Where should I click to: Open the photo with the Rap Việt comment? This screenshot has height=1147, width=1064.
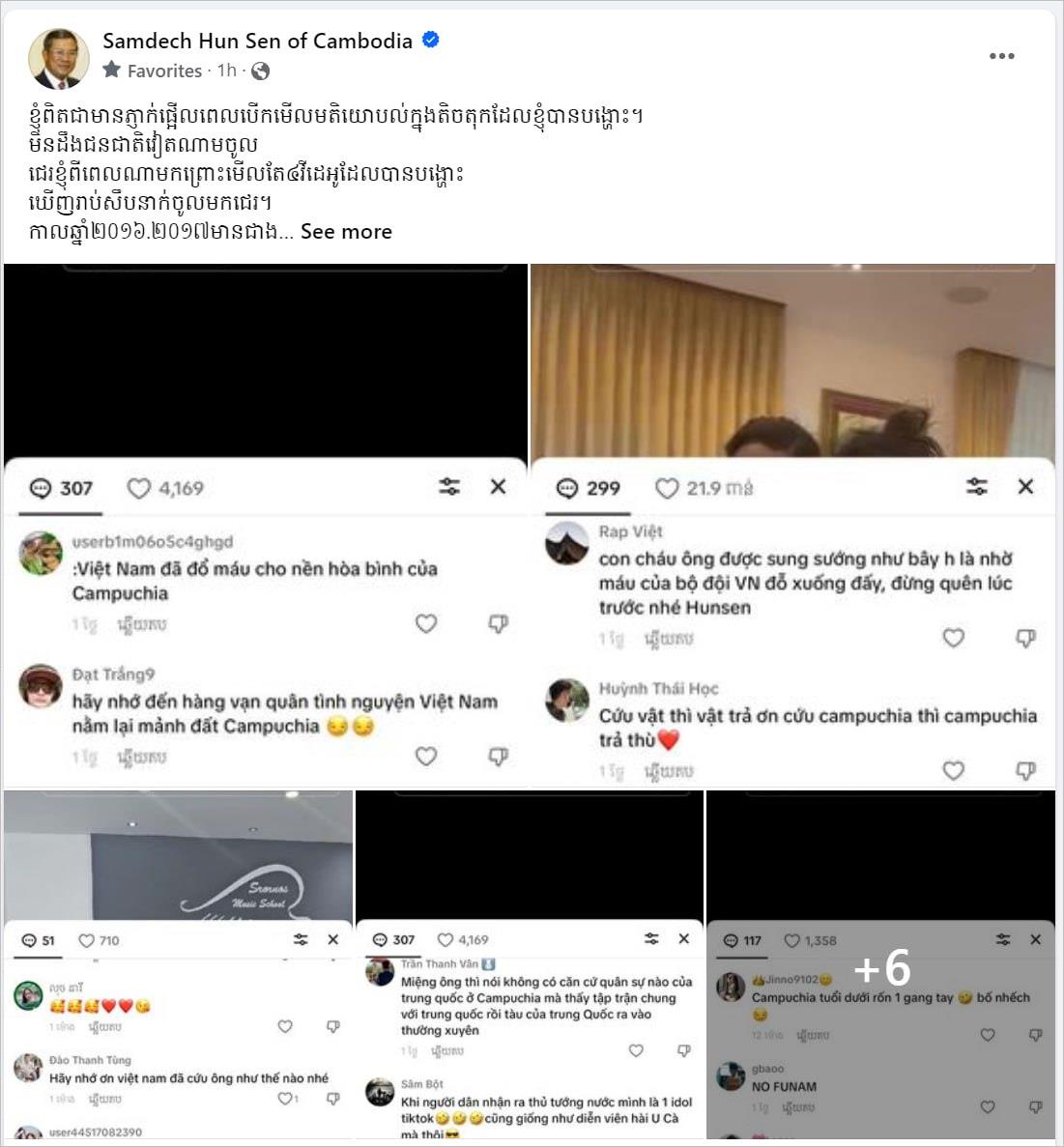[x=792, y=525]
